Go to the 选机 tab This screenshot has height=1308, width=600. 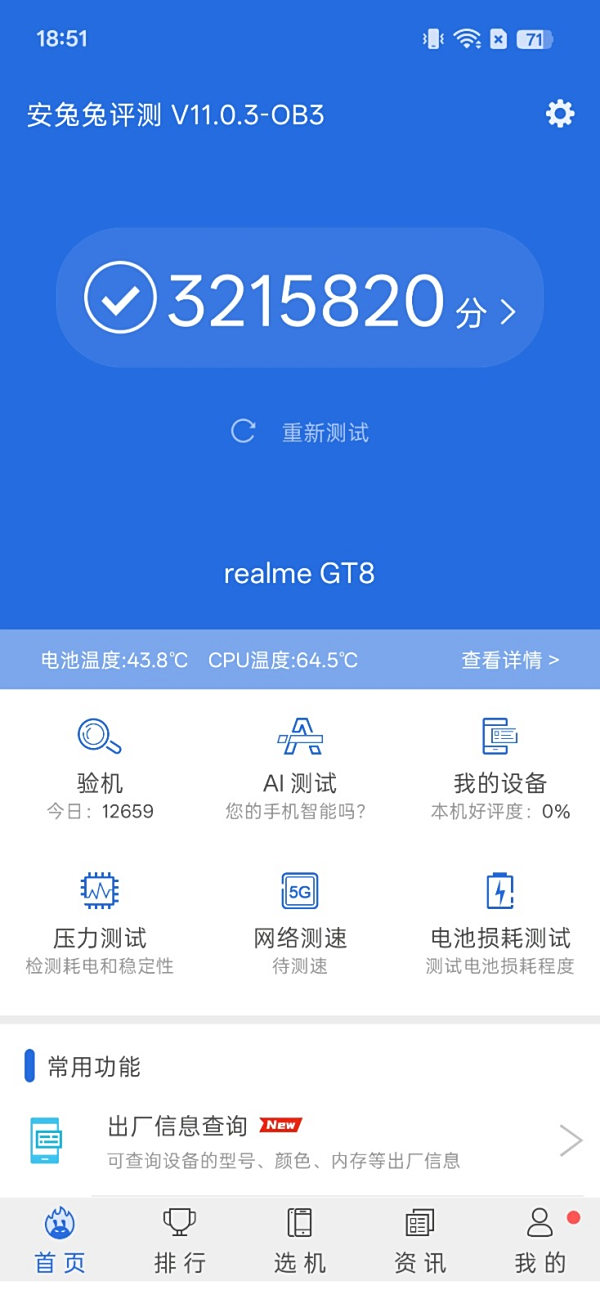point(300,1240)
